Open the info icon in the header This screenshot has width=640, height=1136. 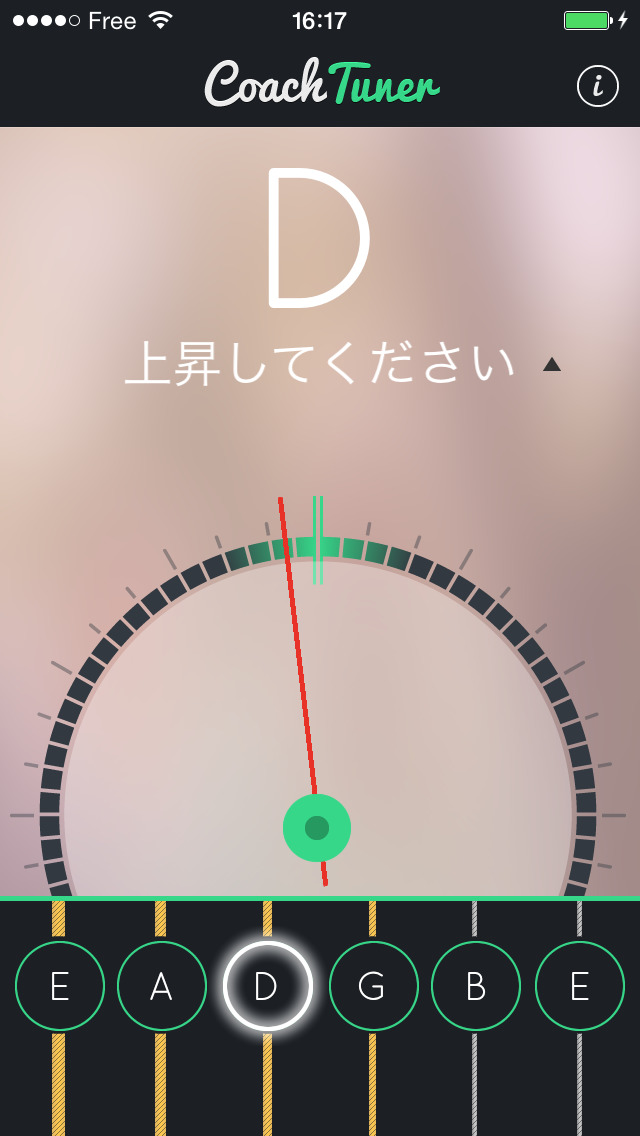598,86
